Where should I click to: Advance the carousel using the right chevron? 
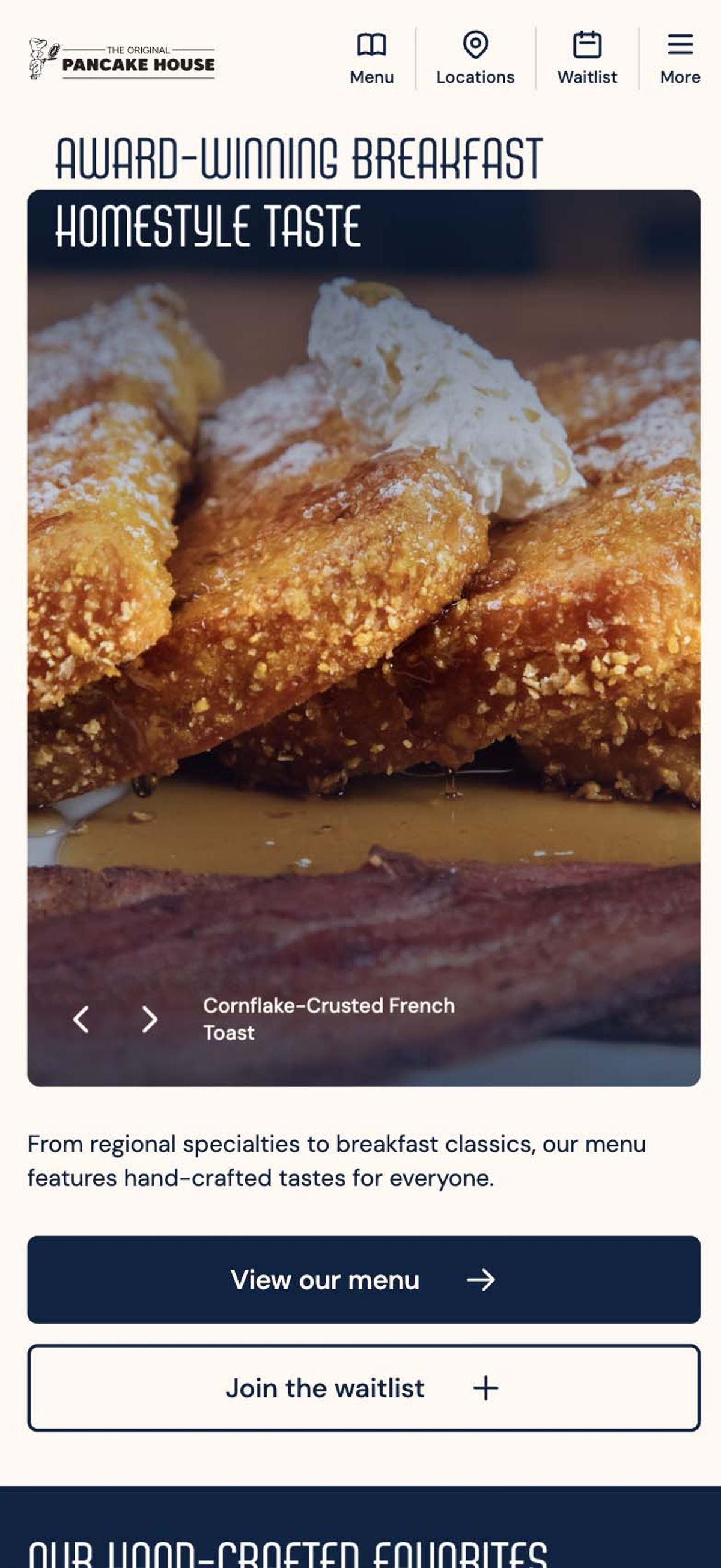pyautogui.click(x=149, y=1019)
